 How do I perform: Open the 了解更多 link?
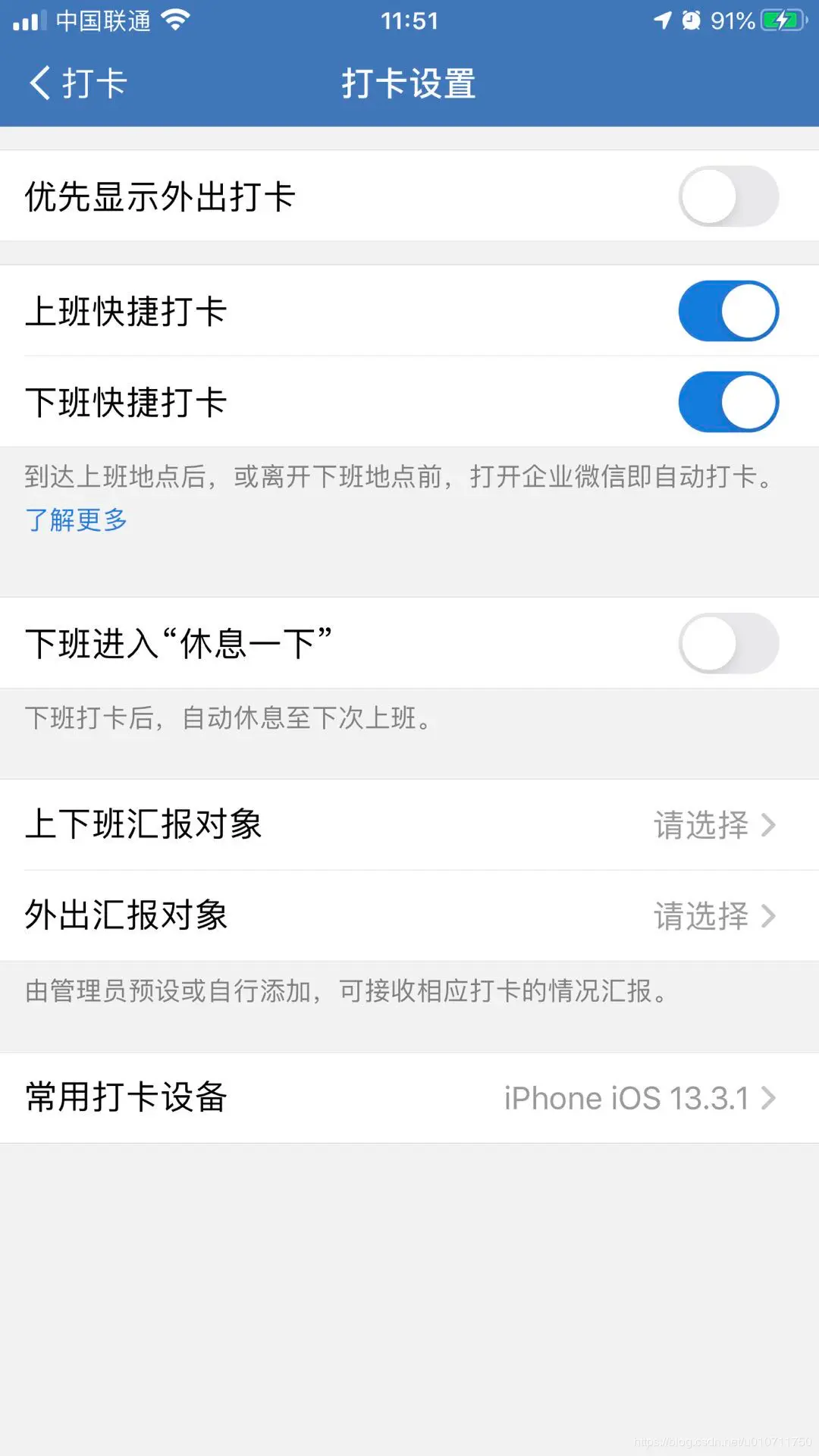click(76, 520)
